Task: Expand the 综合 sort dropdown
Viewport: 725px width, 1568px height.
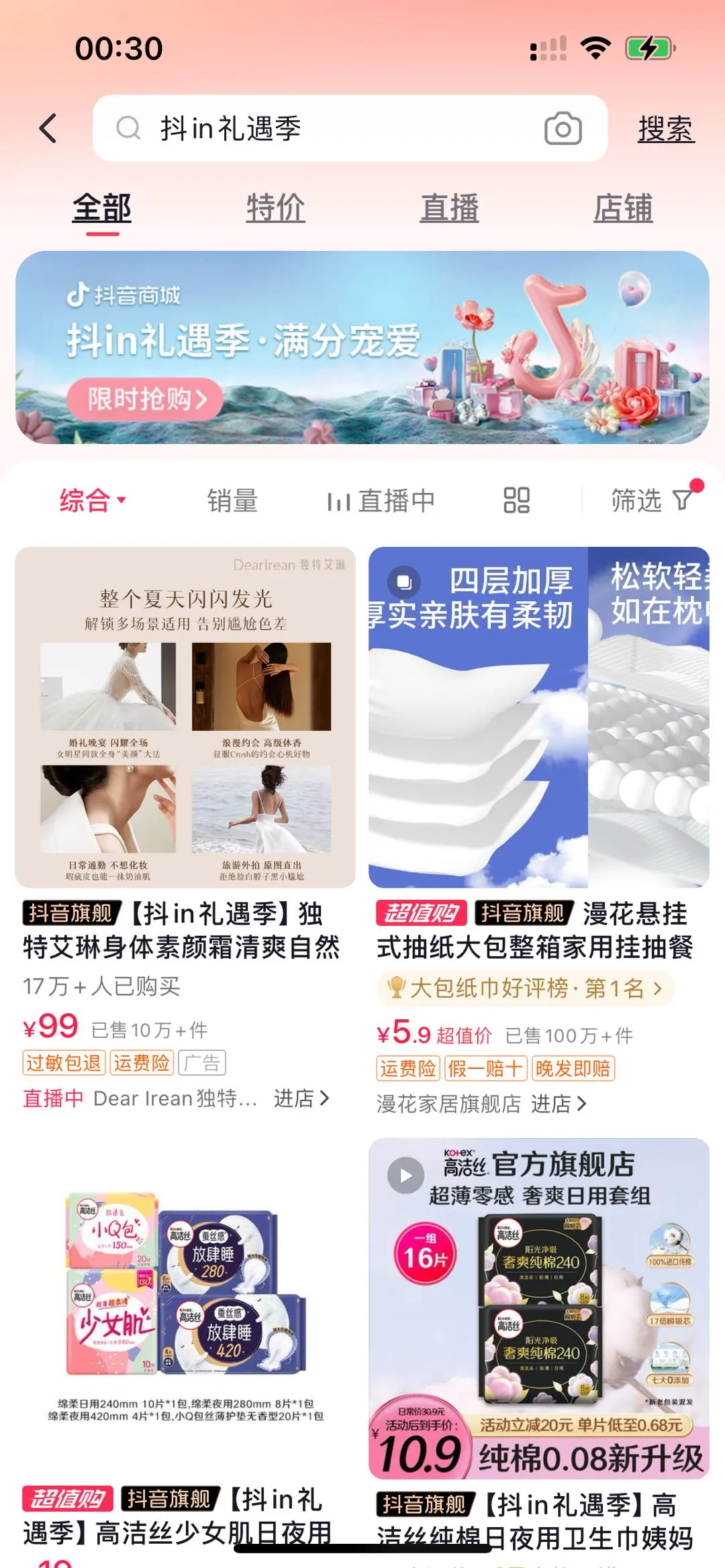Action: pos(92,501)
